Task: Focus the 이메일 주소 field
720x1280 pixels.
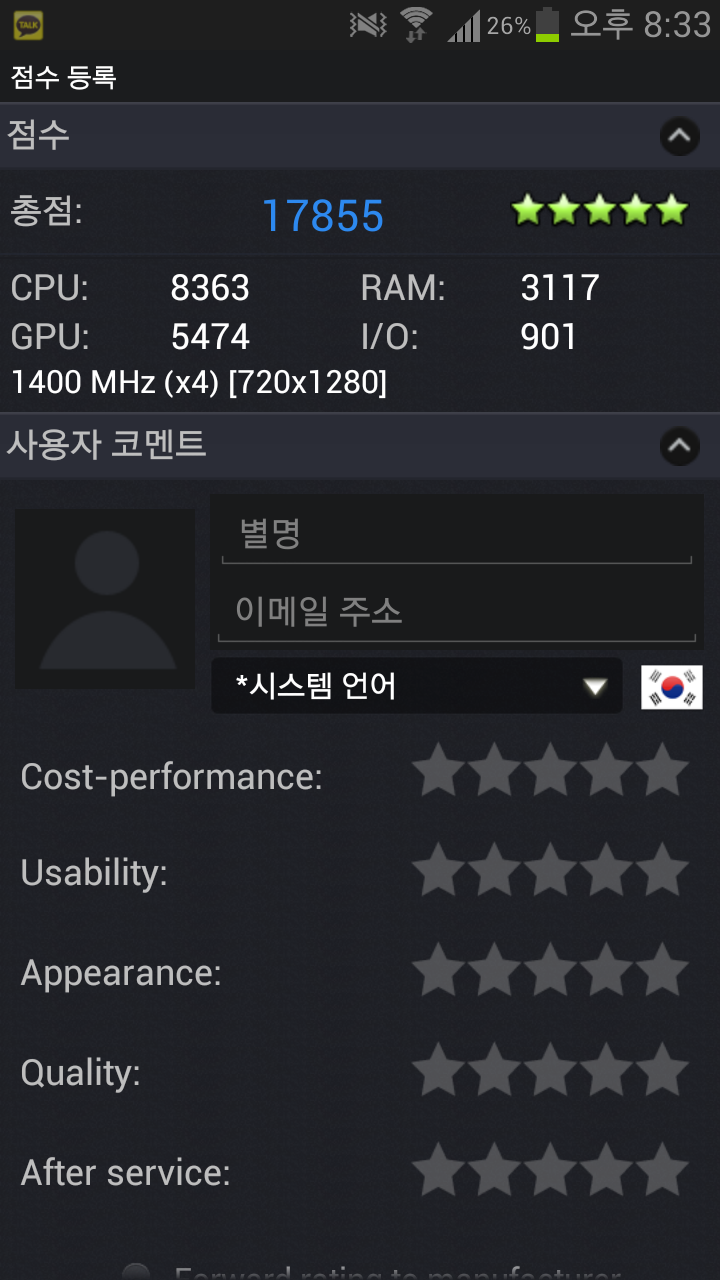Action: pos(456,611)
